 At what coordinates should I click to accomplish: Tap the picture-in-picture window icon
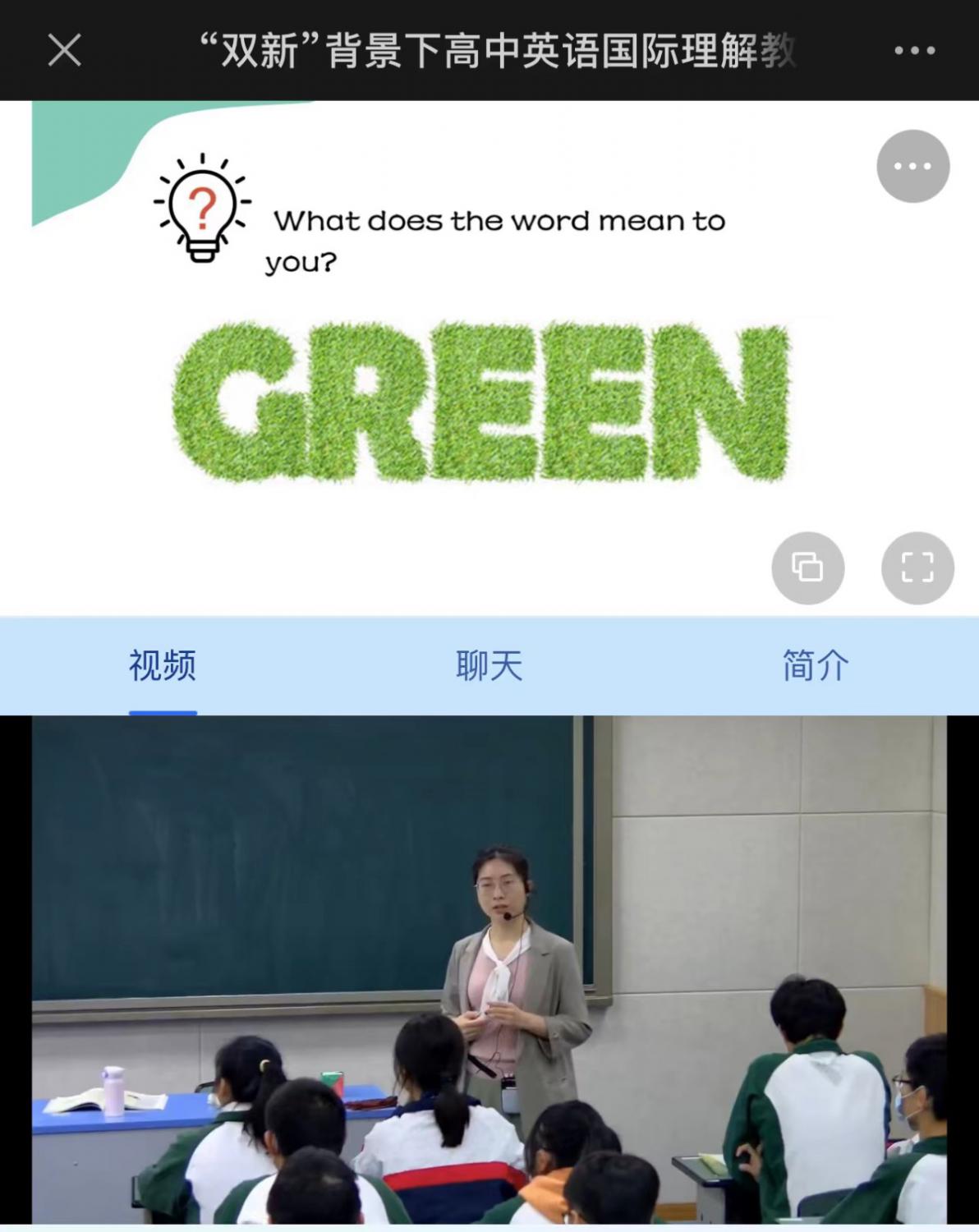[x=807, y=568]
